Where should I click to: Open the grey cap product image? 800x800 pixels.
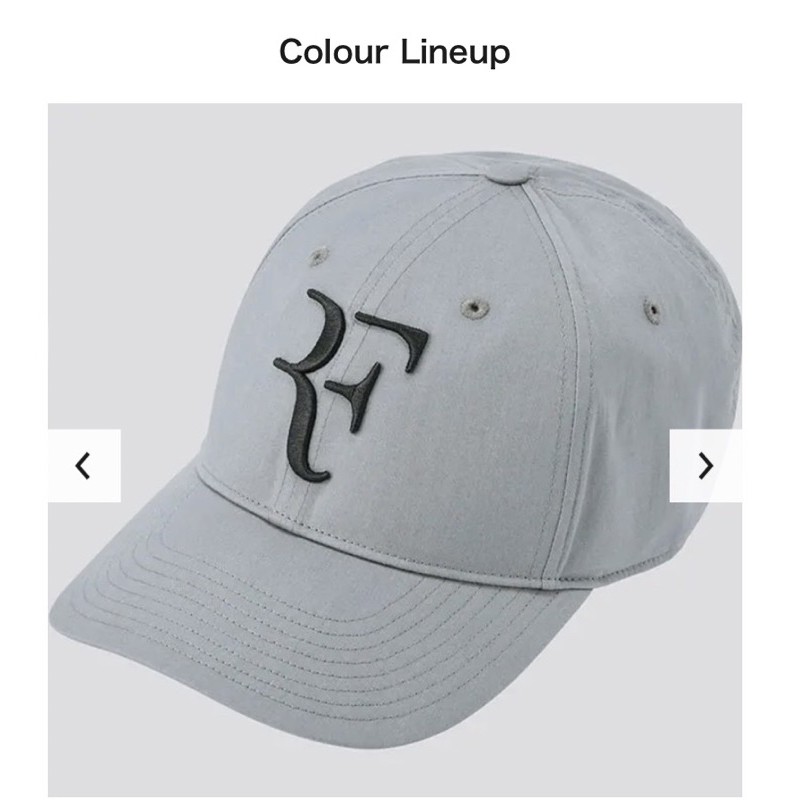[395, 450]
